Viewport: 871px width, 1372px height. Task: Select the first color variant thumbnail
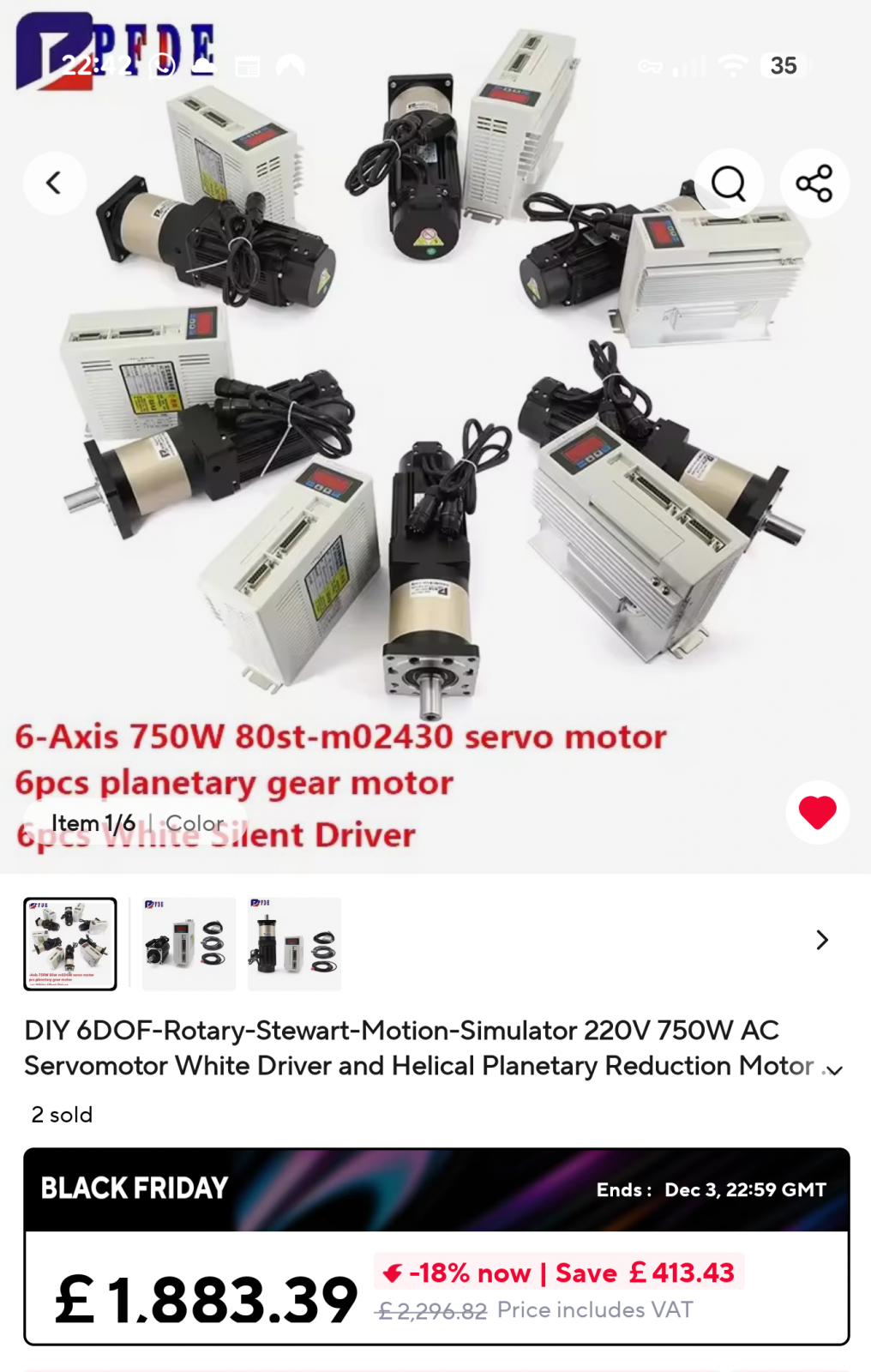(70, 943)
